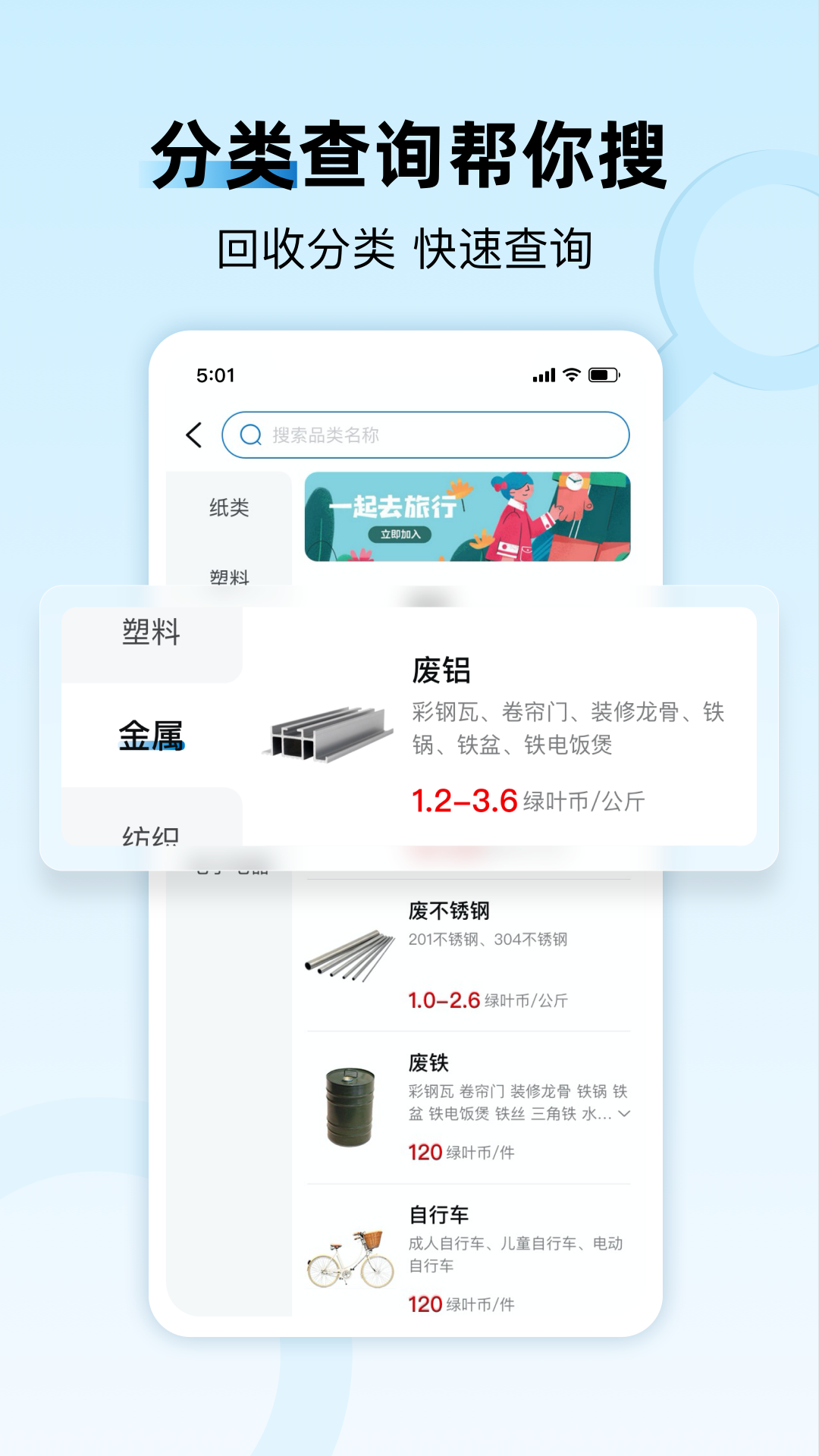Image resolution: width=819 pixels, height=1456 pixels.
Task: Tap the aluminum profile image for 废铝
Action: click(325, 736)
